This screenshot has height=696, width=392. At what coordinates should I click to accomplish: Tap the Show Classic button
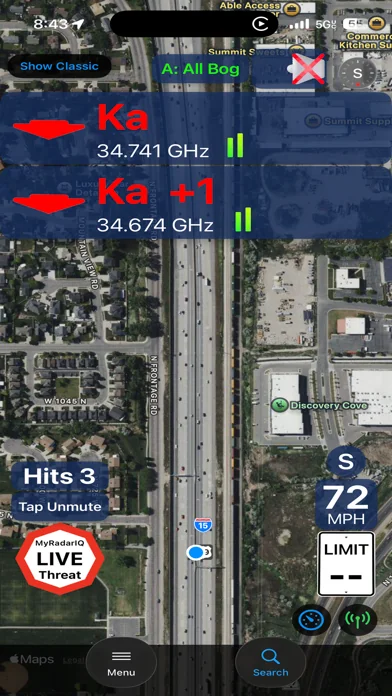(x=59, y=67)
